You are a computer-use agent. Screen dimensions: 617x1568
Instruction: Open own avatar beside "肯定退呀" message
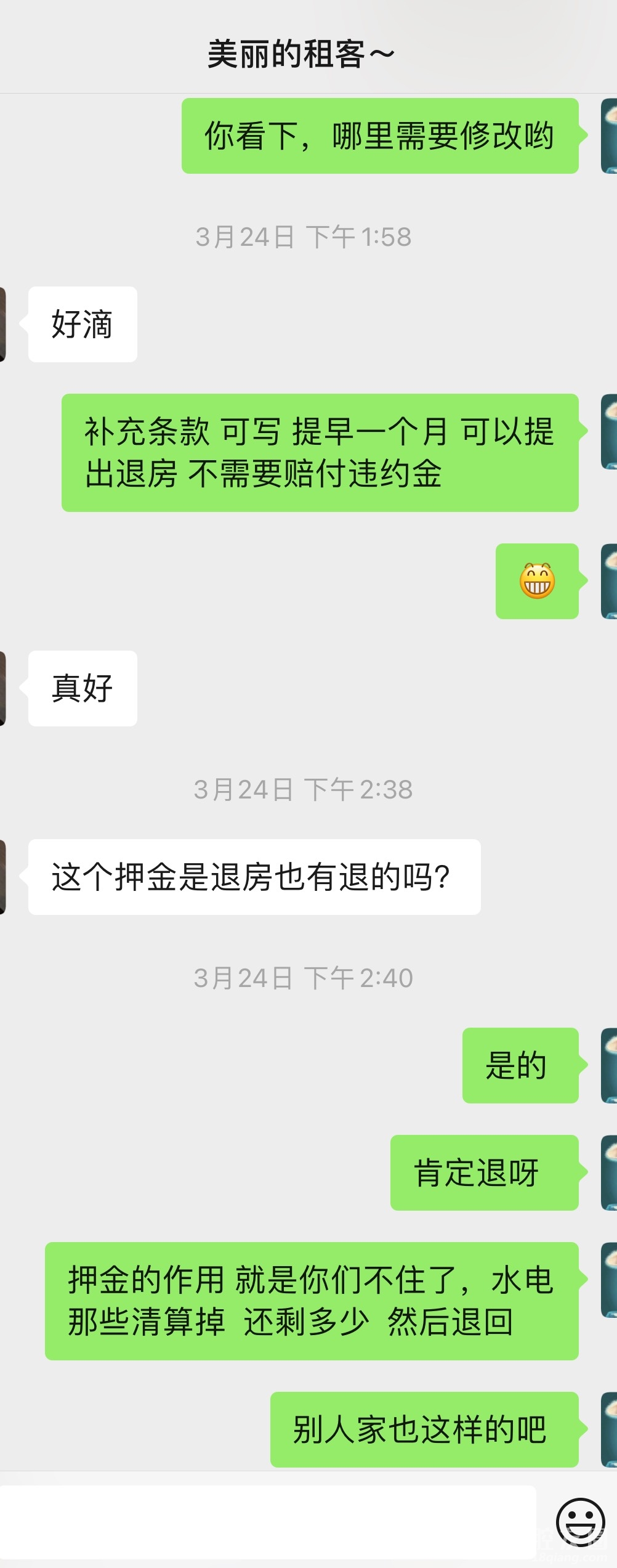click(x=608, y=1172)
